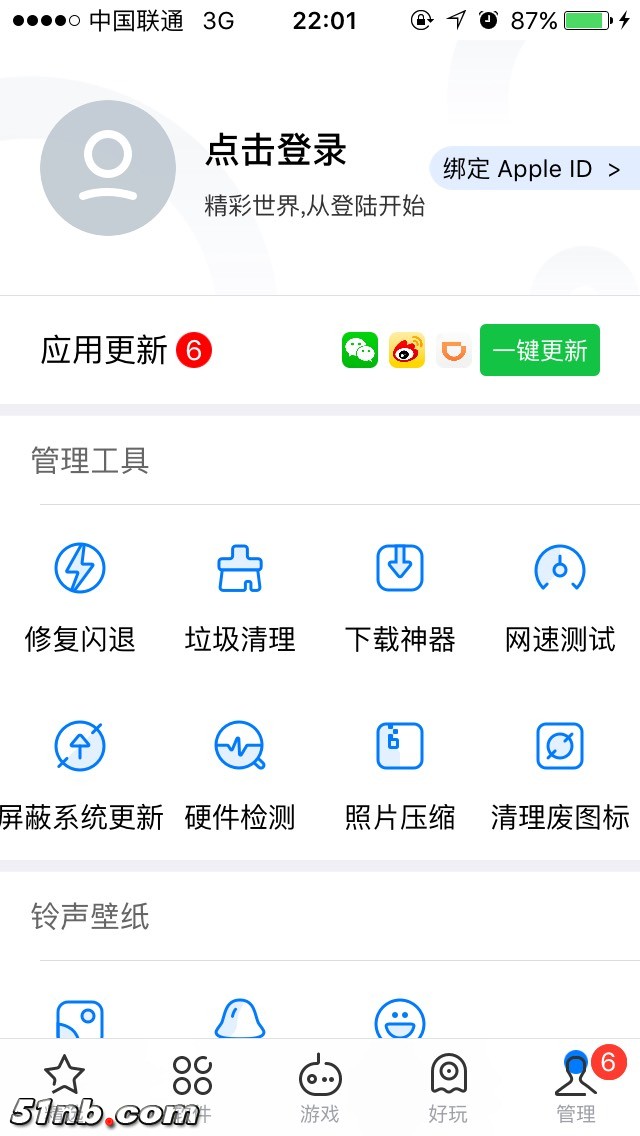Select 屏蔽系统更新 option
This screenshot has height=1136, width=640.
click(80, 772)
